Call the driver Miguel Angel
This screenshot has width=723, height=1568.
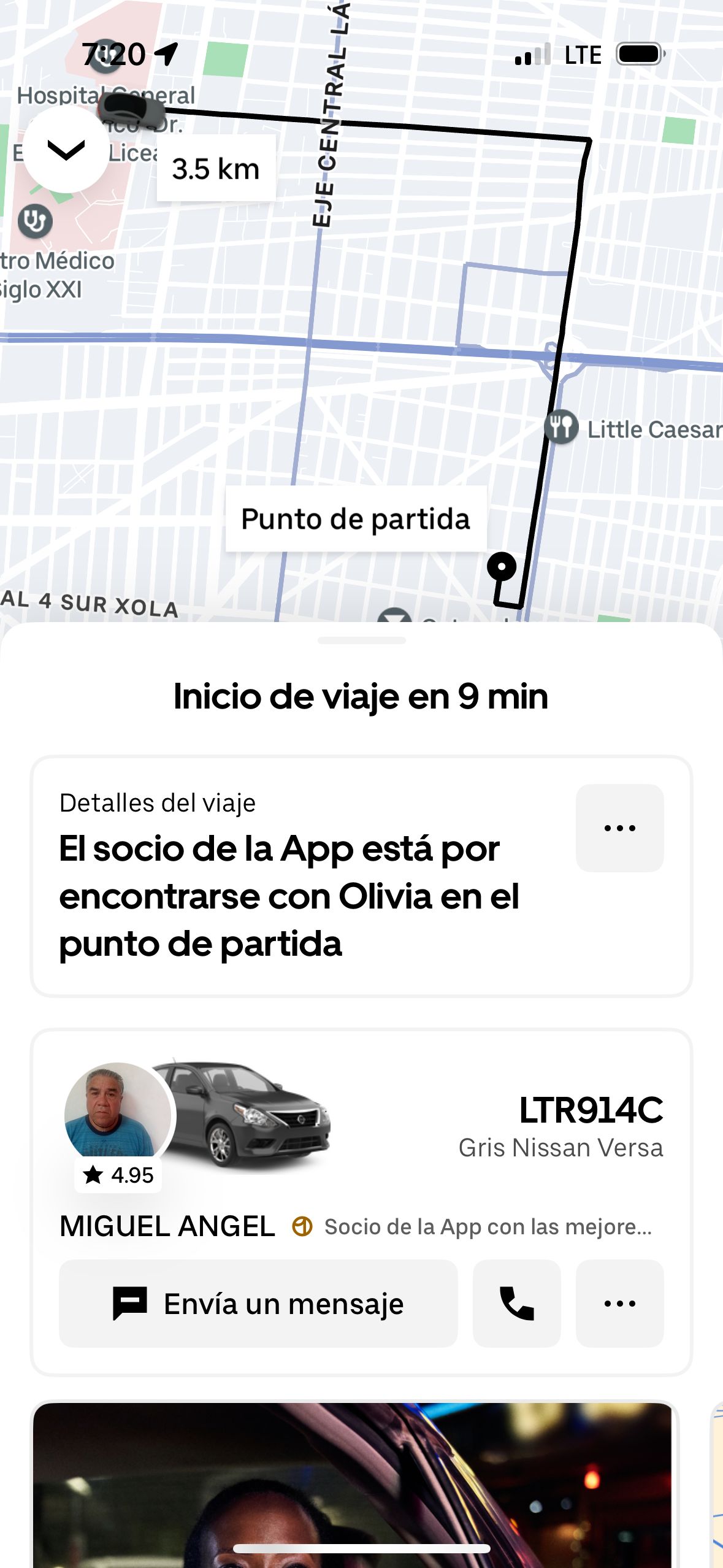[516, 1304]
